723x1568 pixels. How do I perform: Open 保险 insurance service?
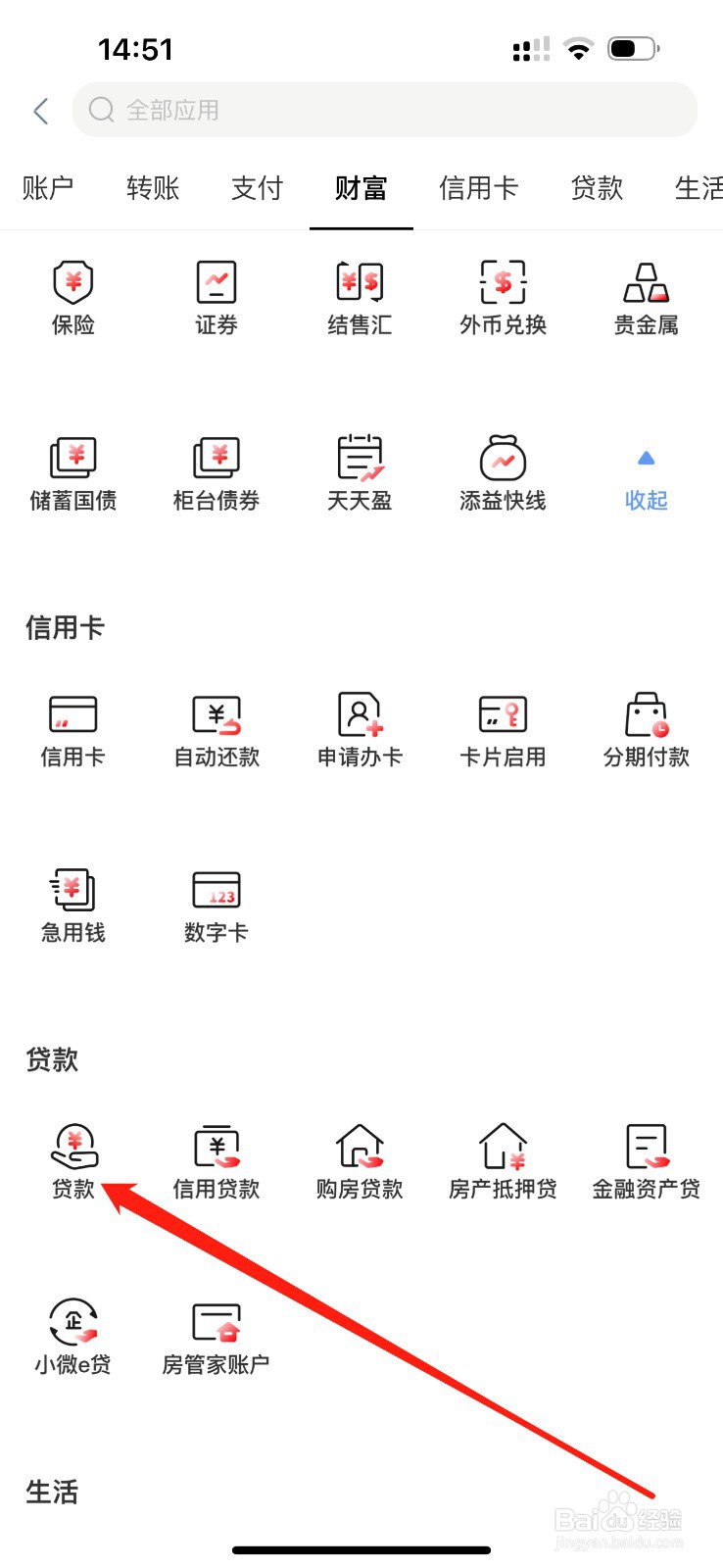[x=73, y=298]
